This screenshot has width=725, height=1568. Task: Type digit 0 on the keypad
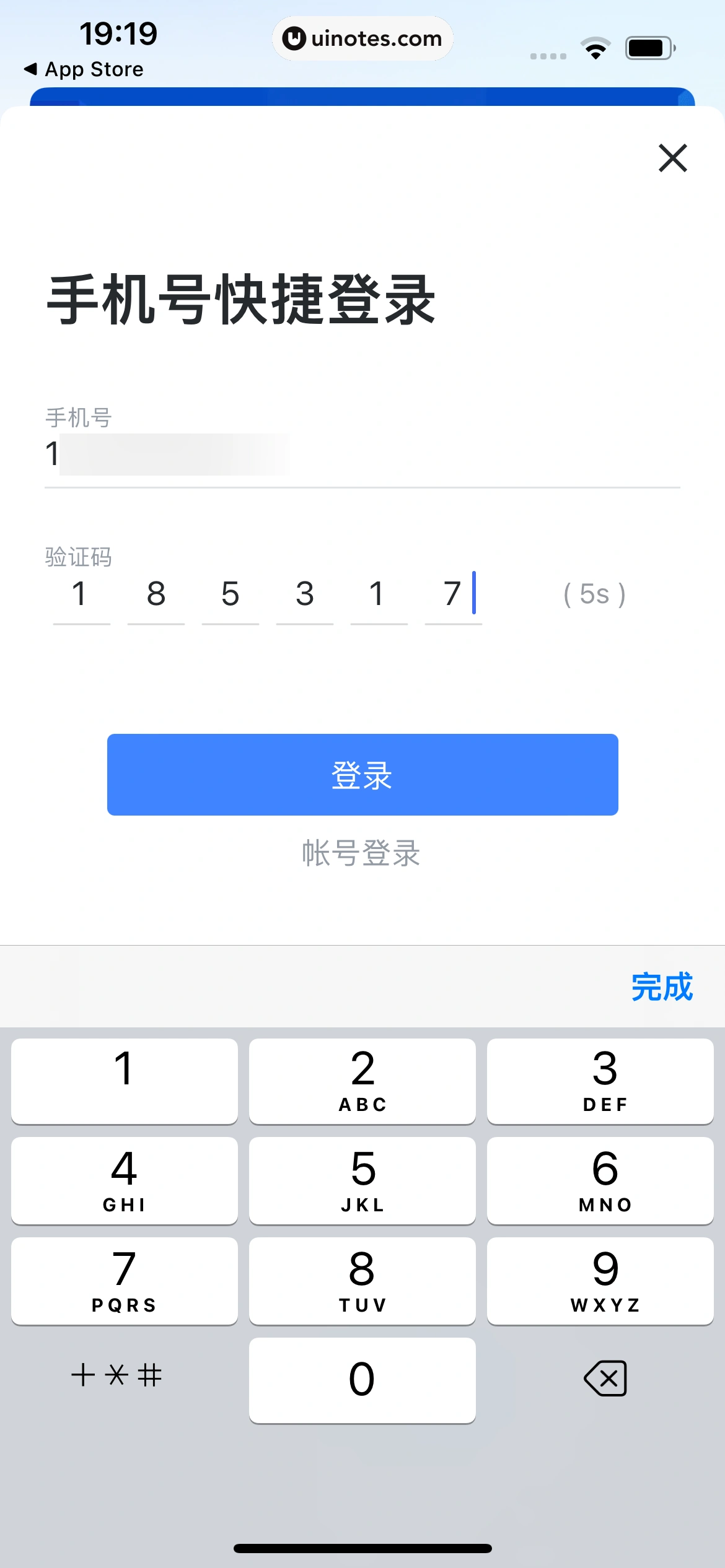pyautogui.click(x=362, y=1380)
